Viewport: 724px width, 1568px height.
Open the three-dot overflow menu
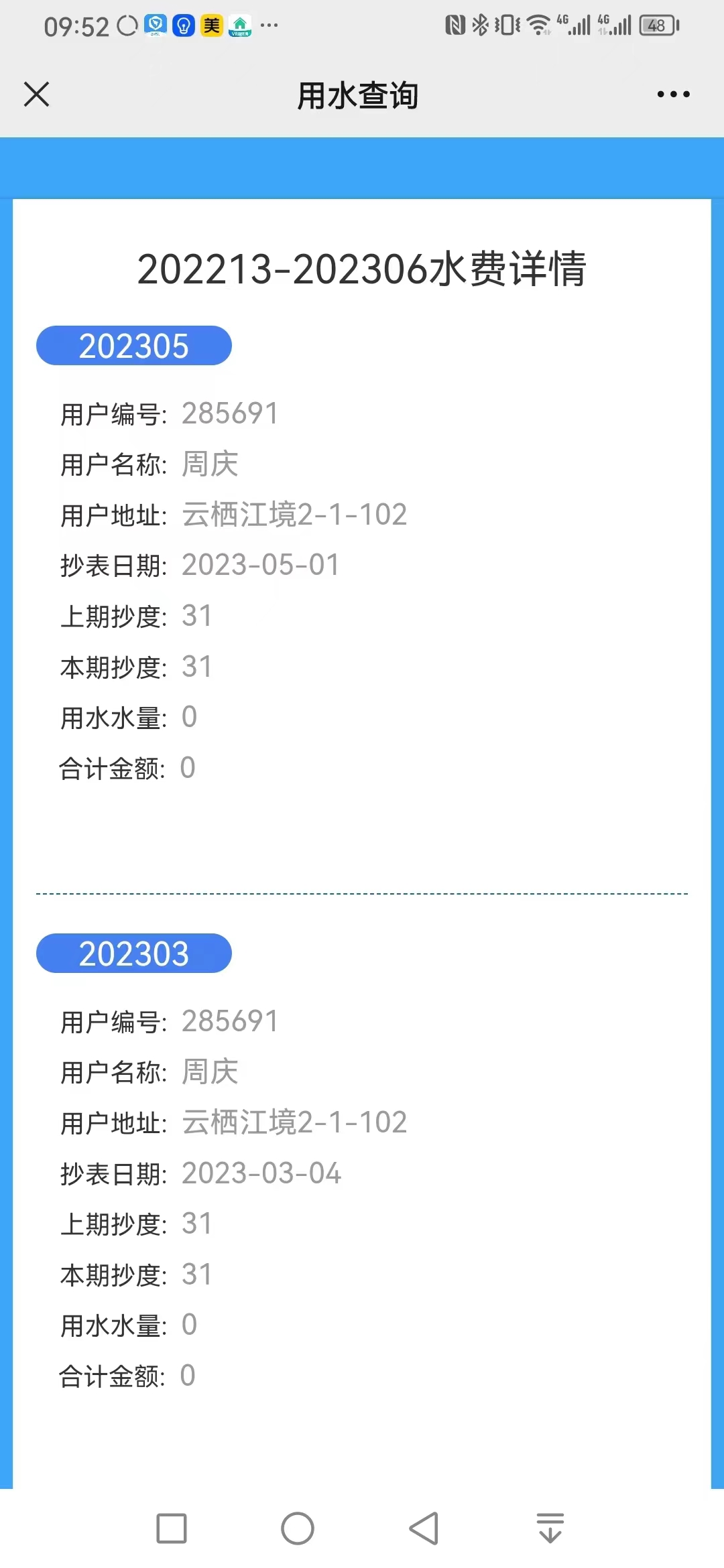tap(673, 94)
